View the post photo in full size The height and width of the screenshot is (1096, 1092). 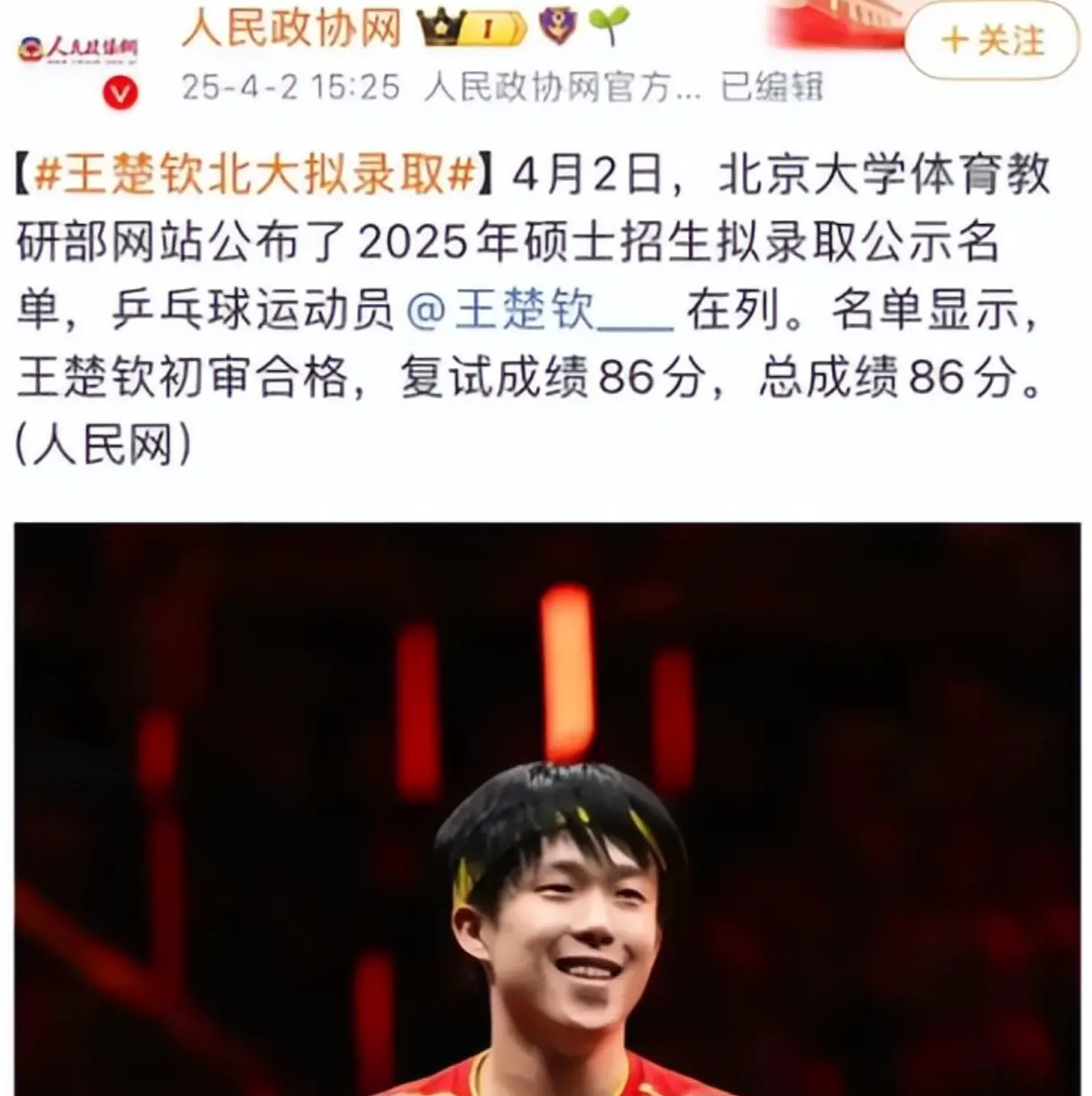point(547,808)
